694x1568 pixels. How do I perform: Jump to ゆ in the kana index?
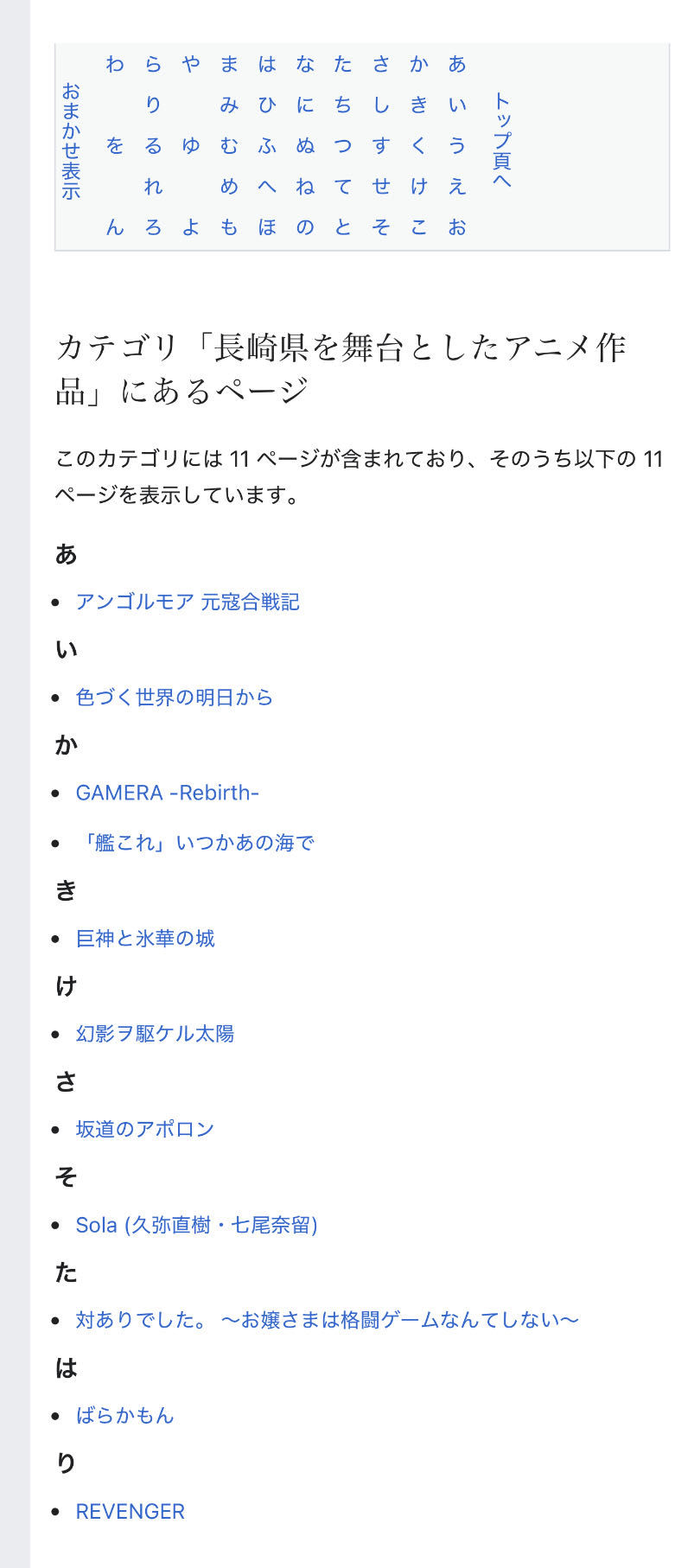[191, 145]
